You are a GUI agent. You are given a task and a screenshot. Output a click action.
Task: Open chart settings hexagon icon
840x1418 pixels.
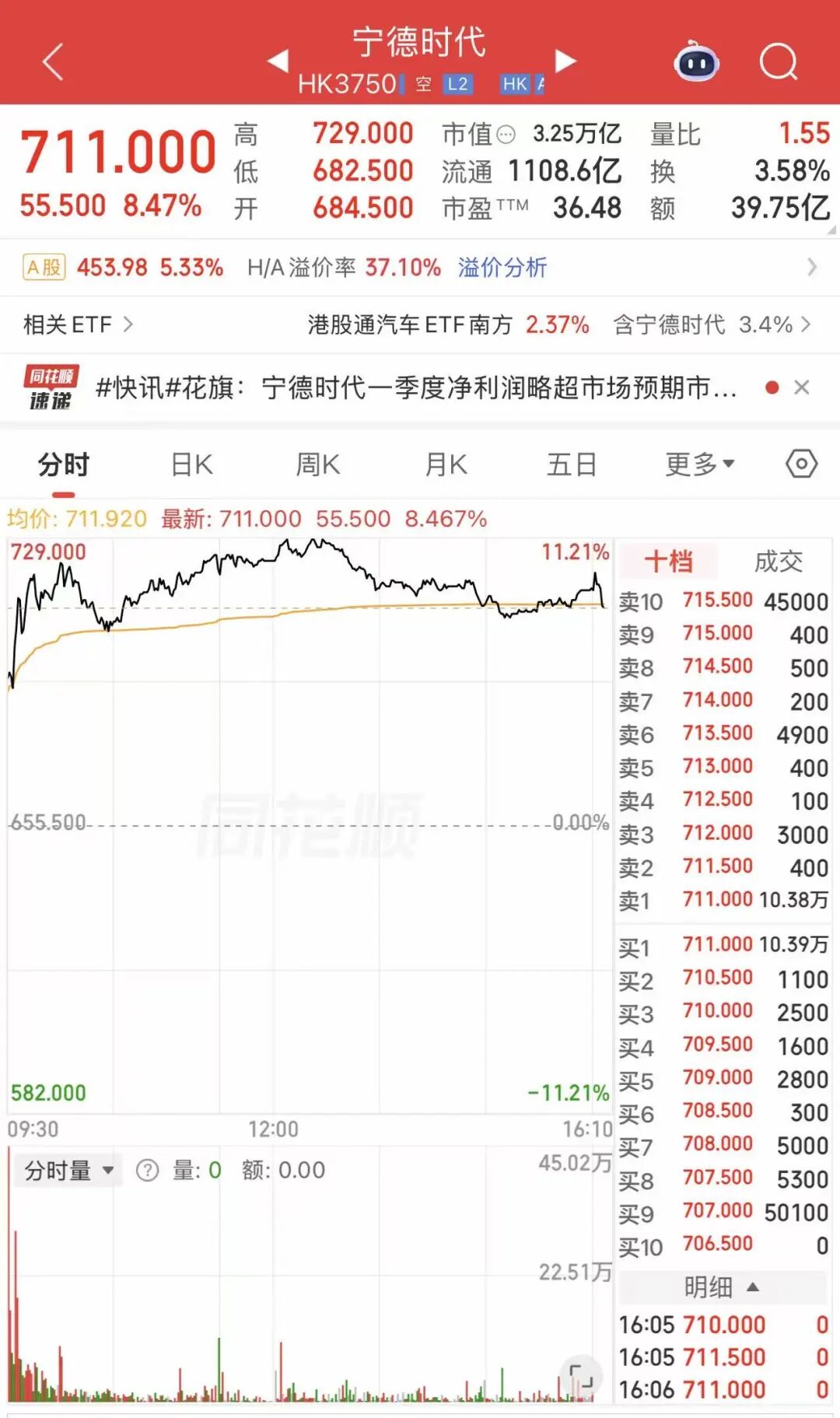pyautogui.click(x=801, y=464)
